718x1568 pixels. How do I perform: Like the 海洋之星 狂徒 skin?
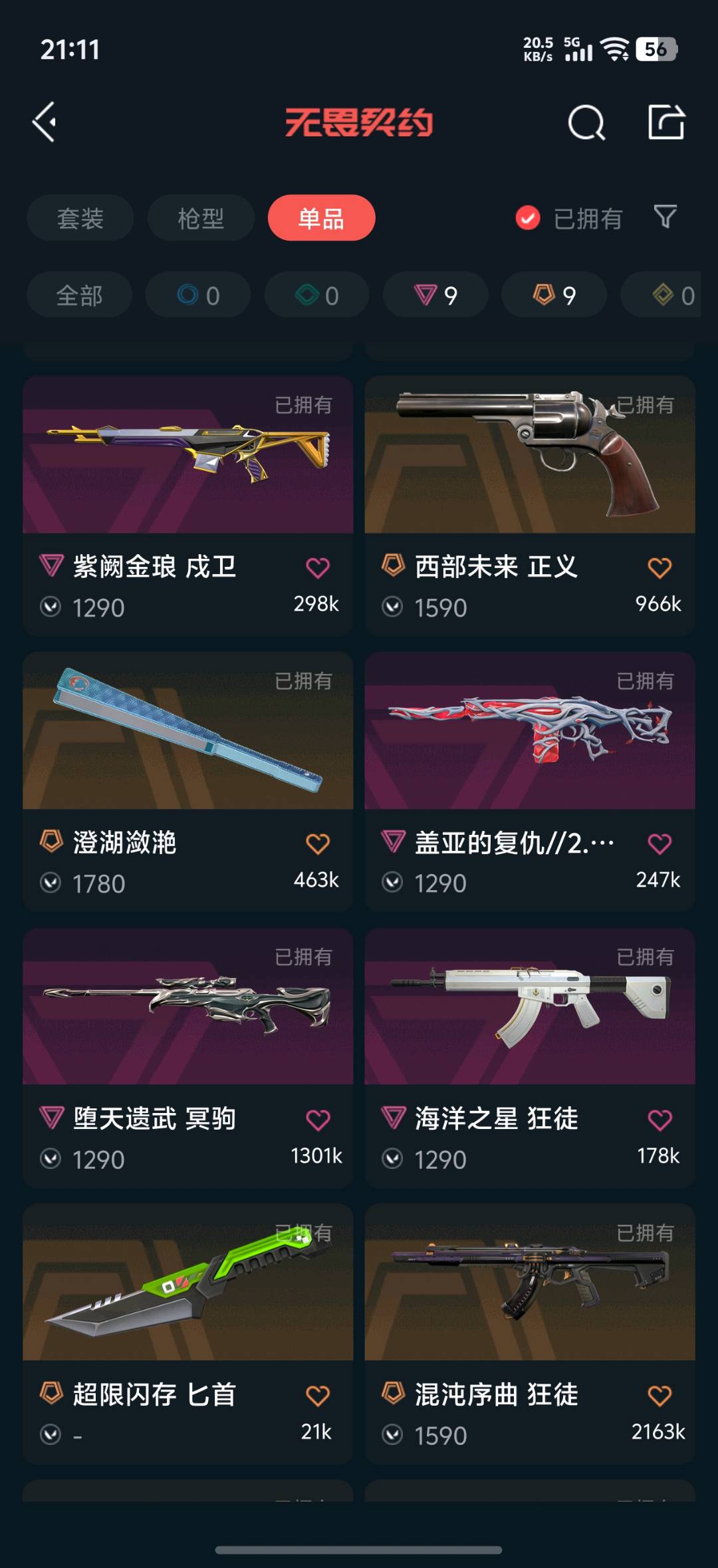[x=659, y=1120]
